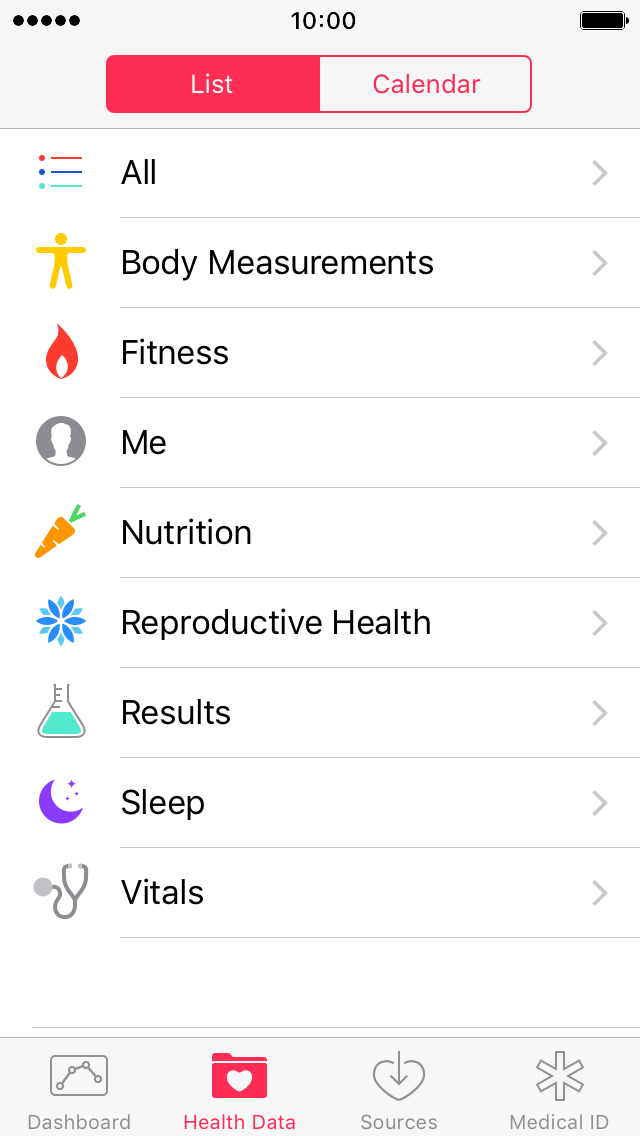Open the All health data row
The height and width of the screenshot is (1136, 640).
point(320,173)
